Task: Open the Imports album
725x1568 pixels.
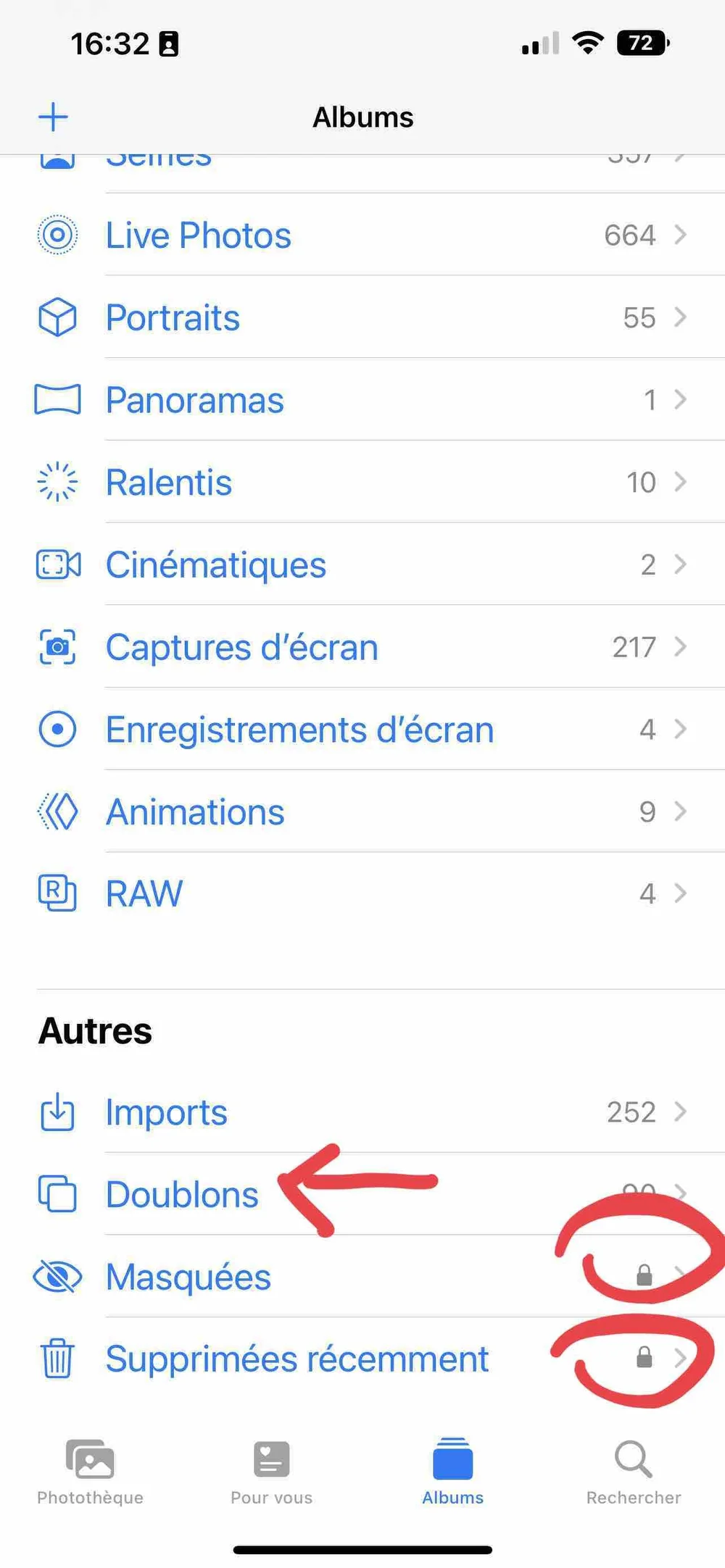Action: 166,1112
